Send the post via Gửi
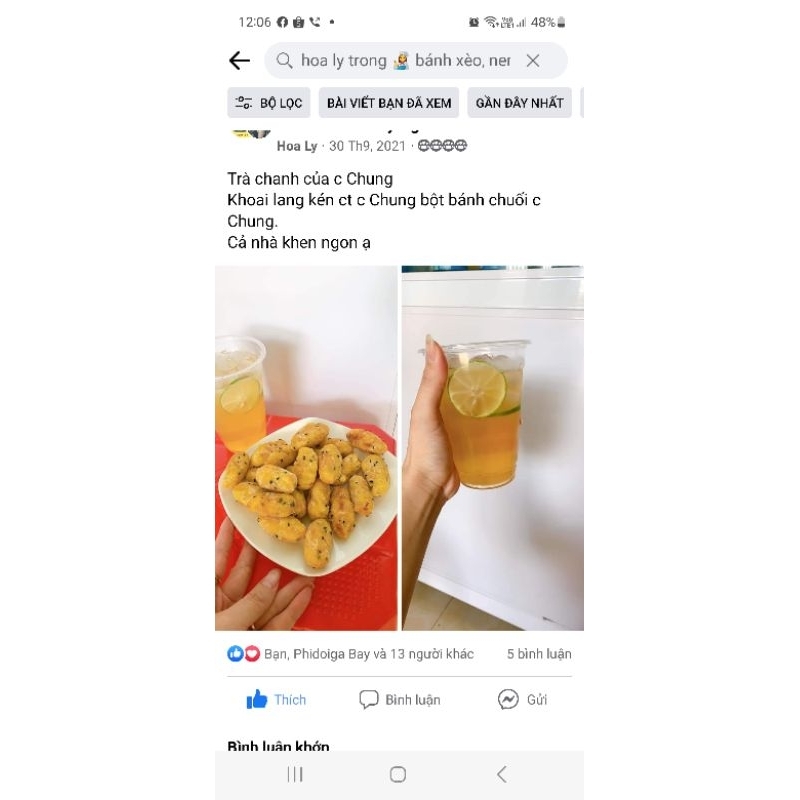The image size is (800, 800). click(x=523, y=700)
